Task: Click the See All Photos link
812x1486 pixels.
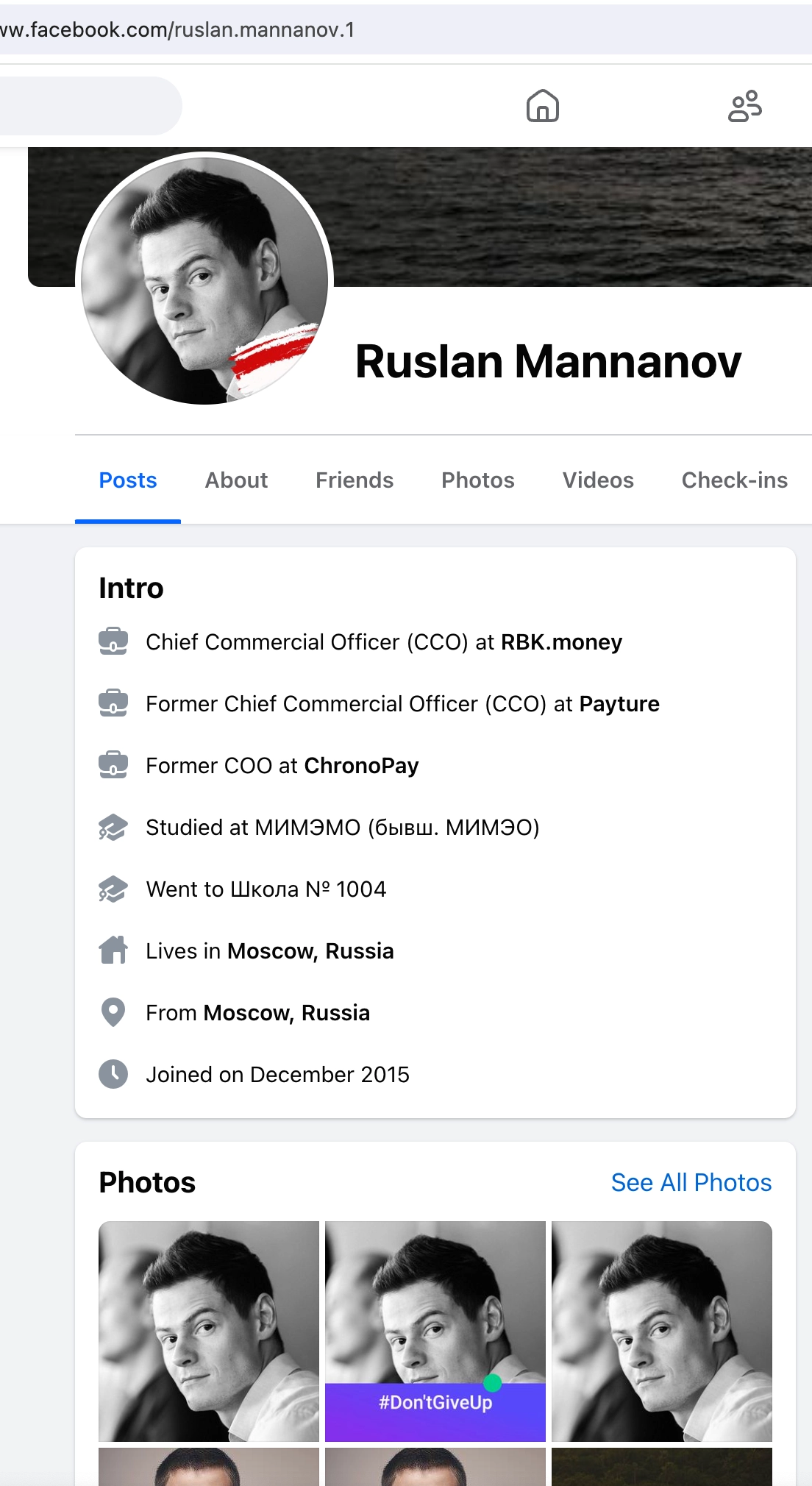Action: click(691, 1182)
